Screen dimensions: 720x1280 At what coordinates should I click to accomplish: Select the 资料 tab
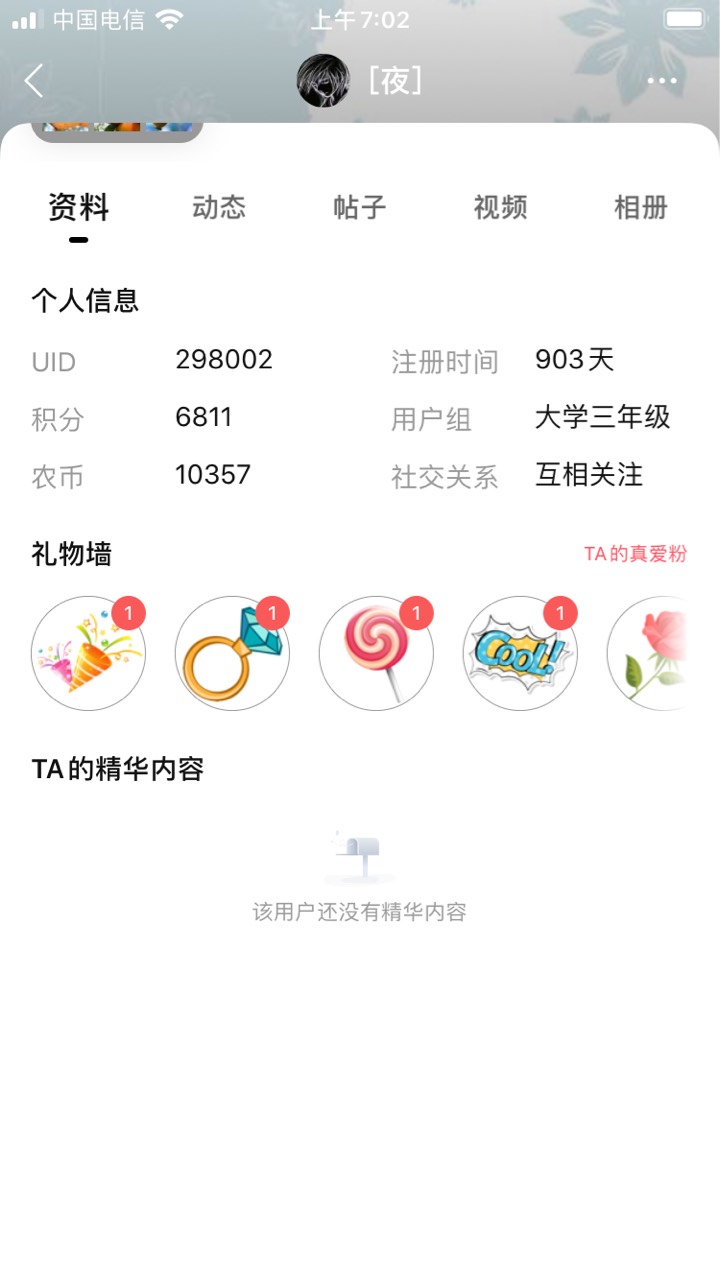[x=79, y=207]
